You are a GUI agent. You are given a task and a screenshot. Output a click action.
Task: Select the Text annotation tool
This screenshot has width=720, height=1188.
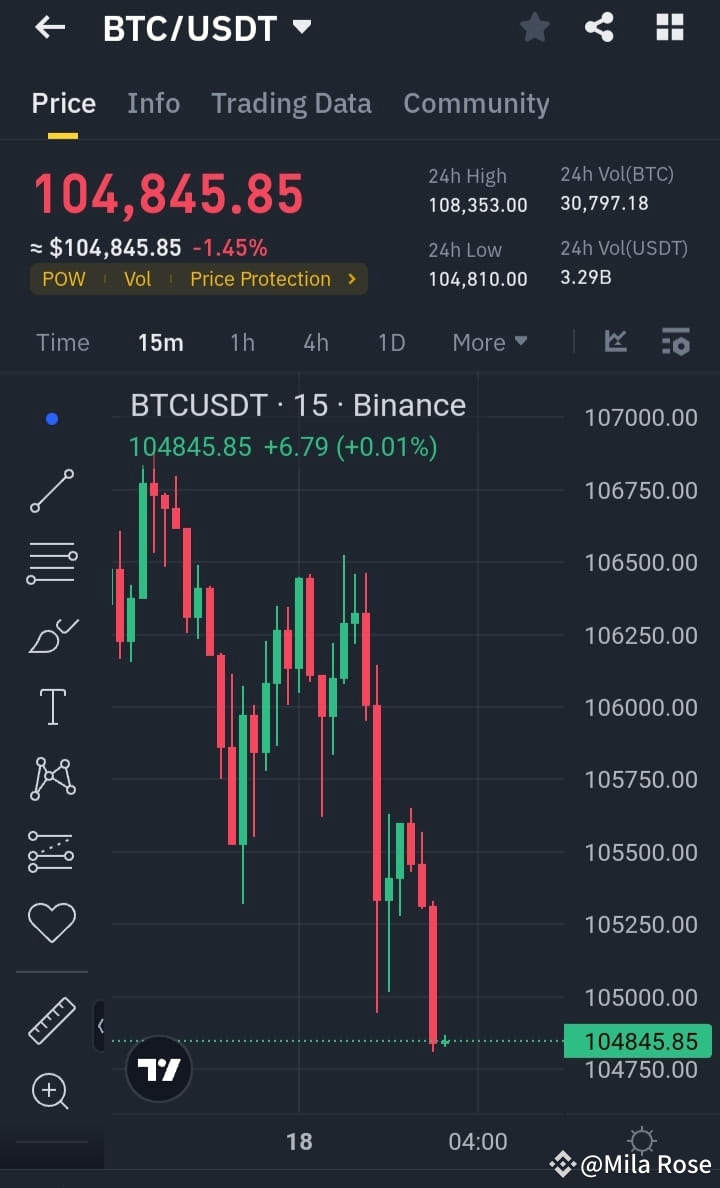coord(51,706)
